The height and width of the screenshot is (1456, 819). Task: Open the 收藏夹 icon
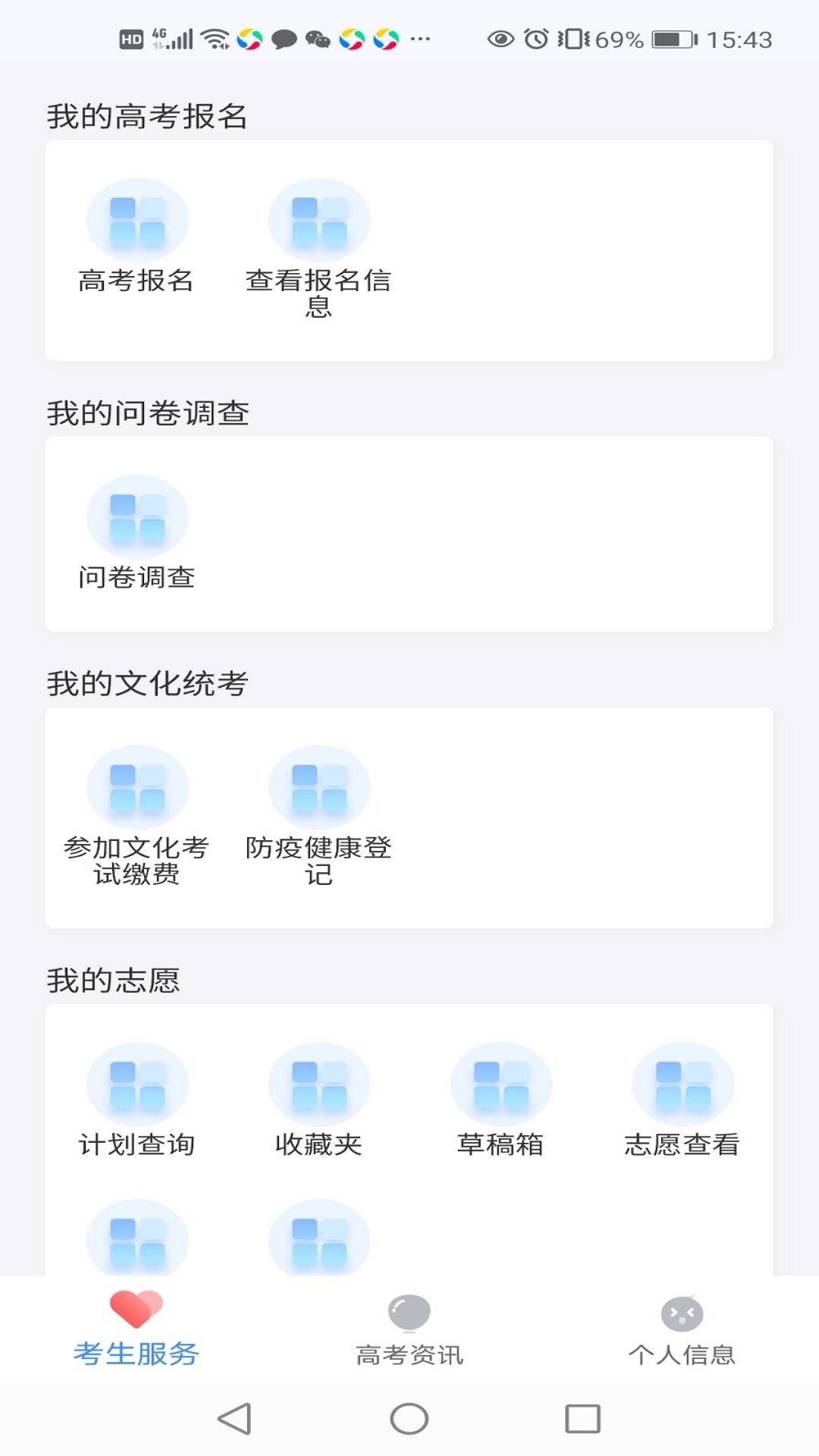(x=318, y=1083)
